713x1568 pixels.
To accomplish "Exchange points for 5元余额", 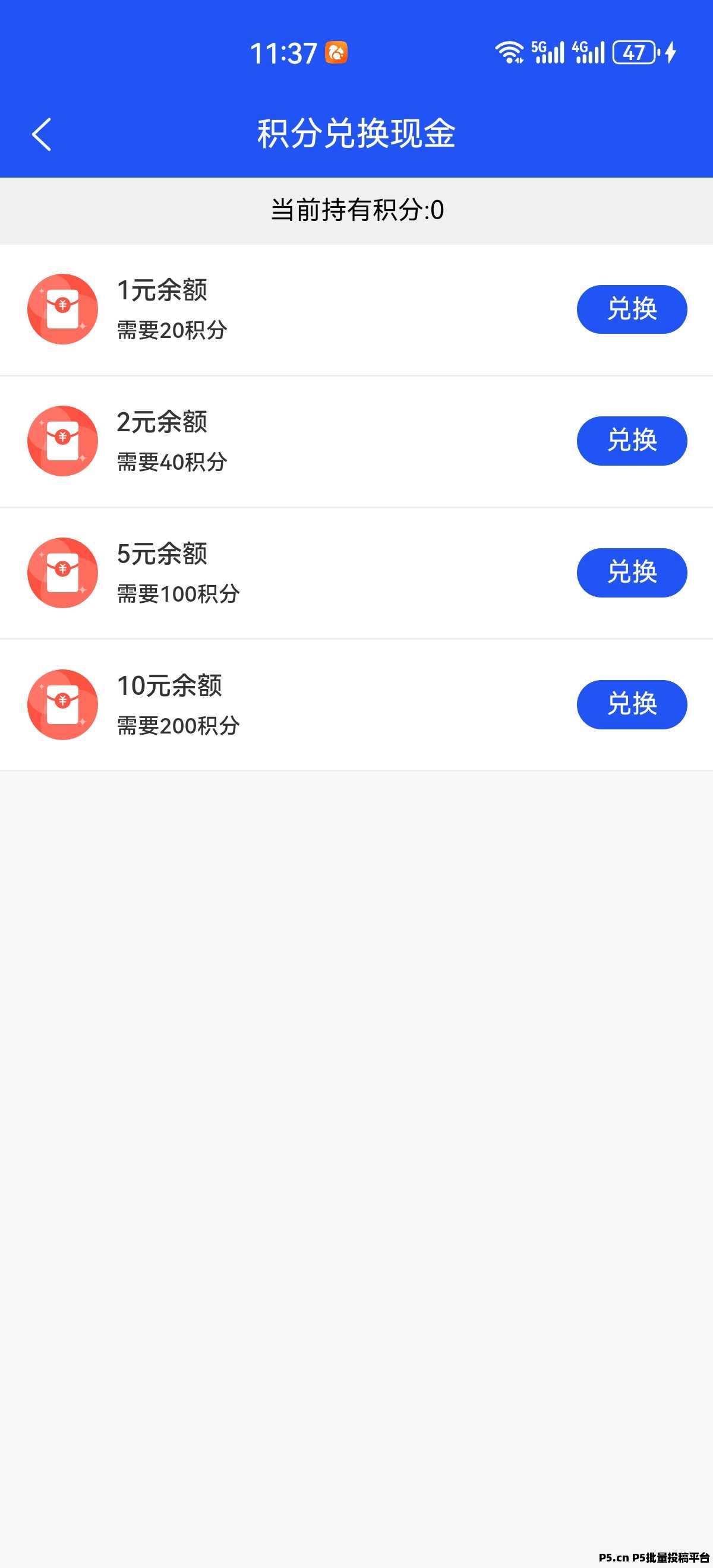I will (x=632, y=573).
